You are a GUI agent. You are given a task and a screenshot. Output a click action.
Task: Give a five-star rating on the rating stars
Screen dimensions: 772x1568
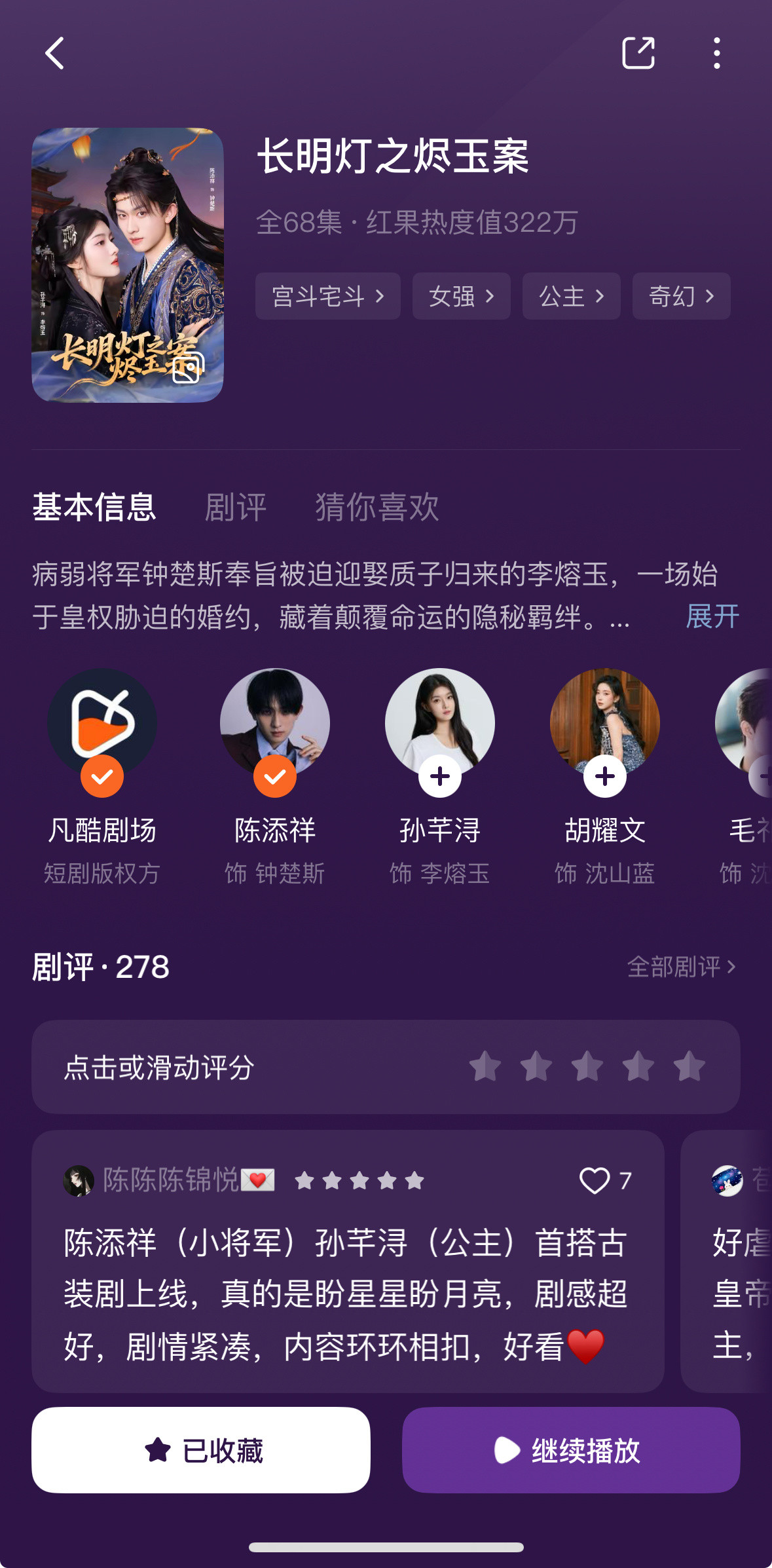coord(687,1067)
